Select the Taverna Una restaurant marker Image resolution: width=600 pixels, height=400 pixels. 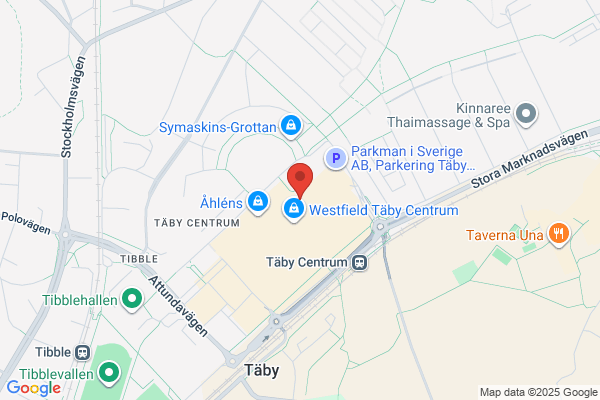pos(559,234)
